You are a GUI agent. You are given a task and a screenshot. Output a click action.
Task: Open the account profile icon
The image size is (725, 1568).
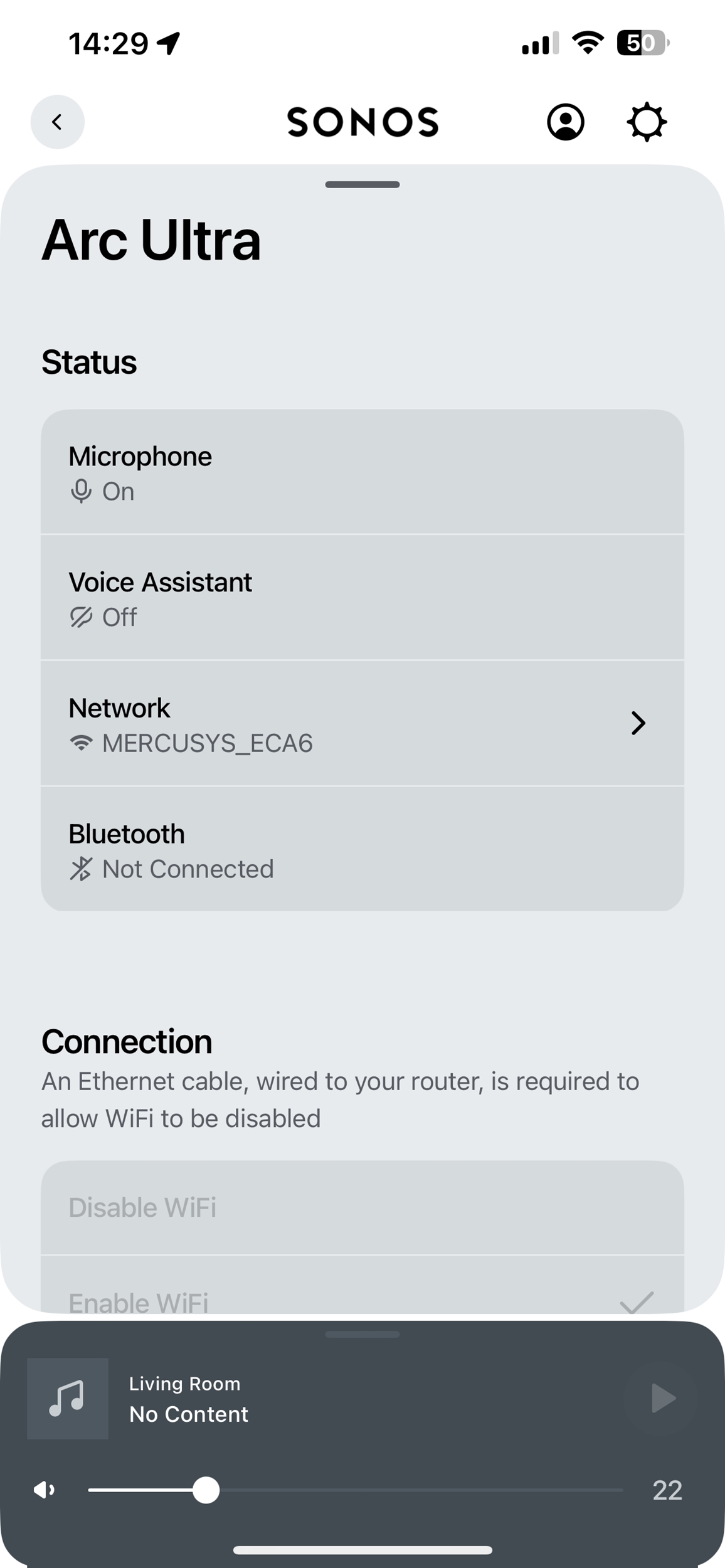click(x=566, y=122)
